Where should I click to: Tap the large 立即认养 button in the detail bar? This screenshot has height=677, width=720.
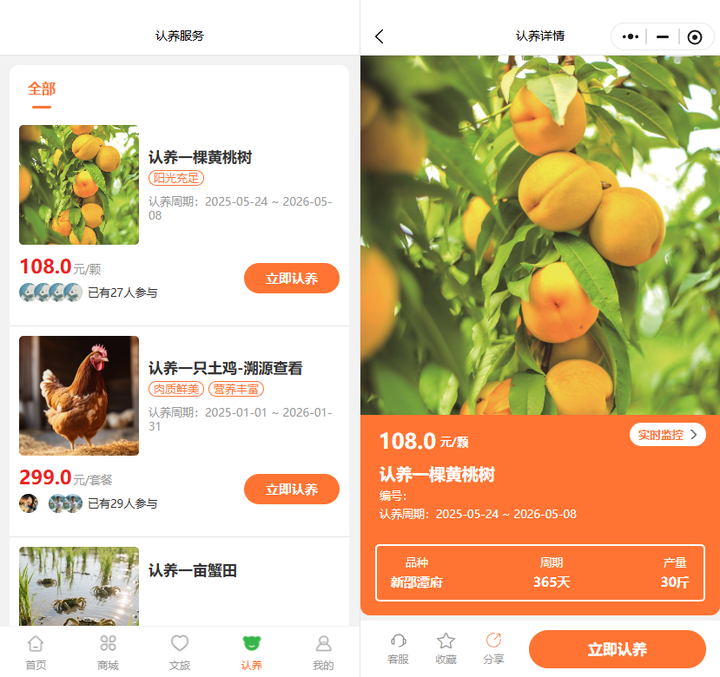tap(617, 649)
